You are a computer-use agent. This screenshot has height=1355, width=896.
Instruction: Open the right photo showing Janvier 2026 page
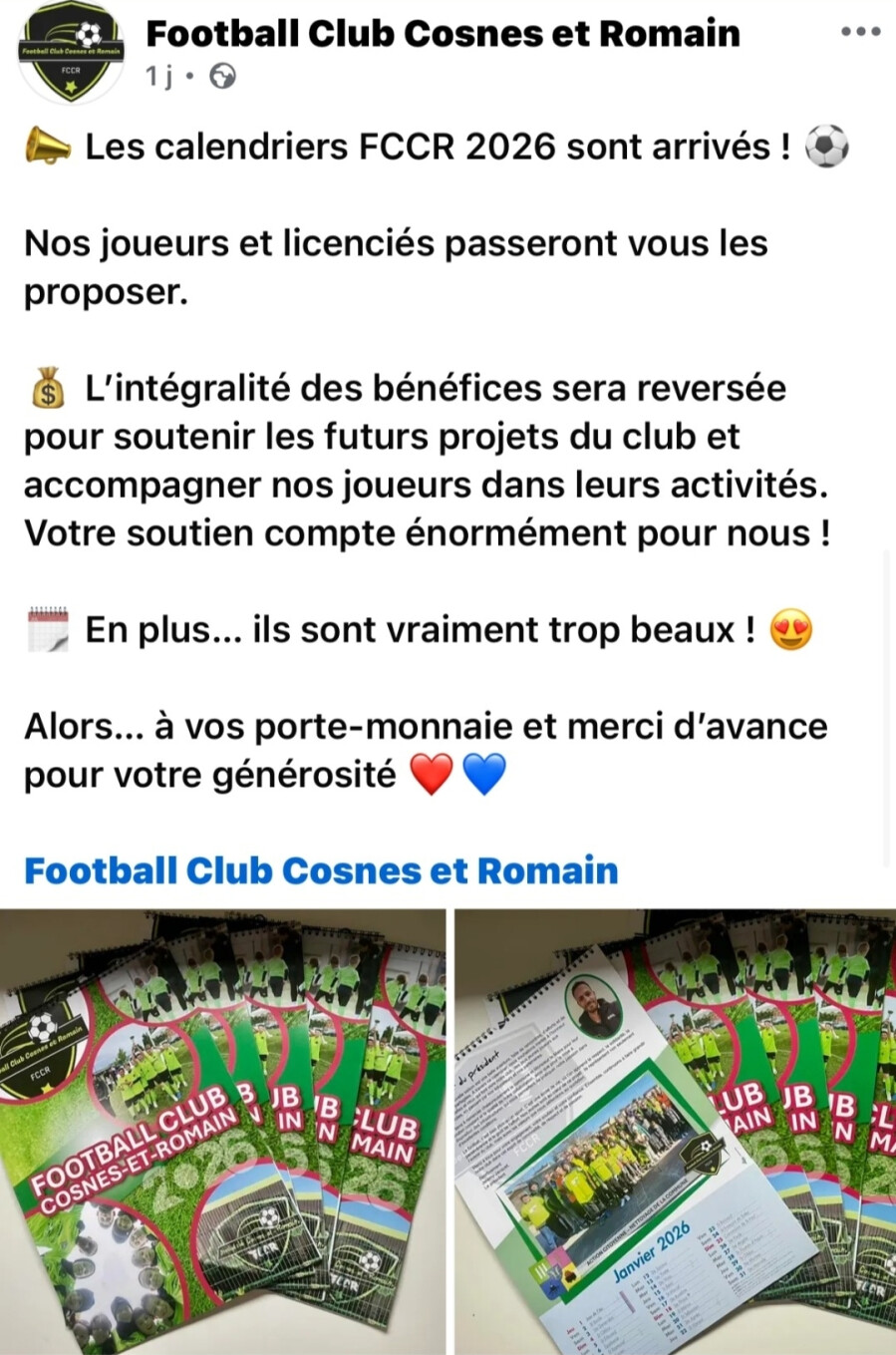675,1131
